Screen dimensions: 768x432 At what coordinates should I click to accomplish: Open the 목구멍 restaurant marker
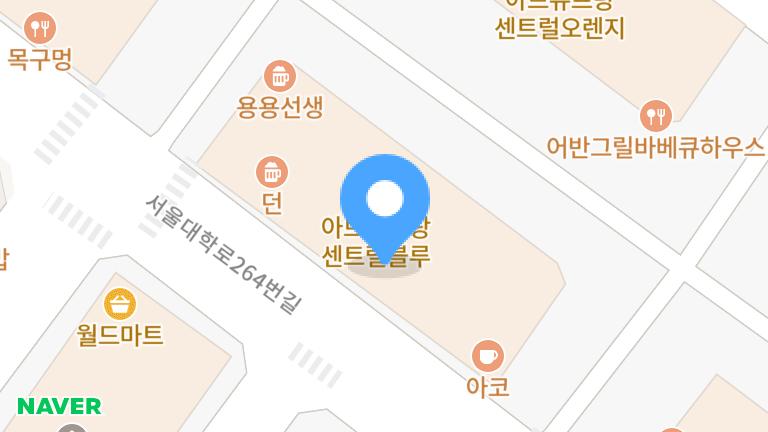[x=40, y=28]
